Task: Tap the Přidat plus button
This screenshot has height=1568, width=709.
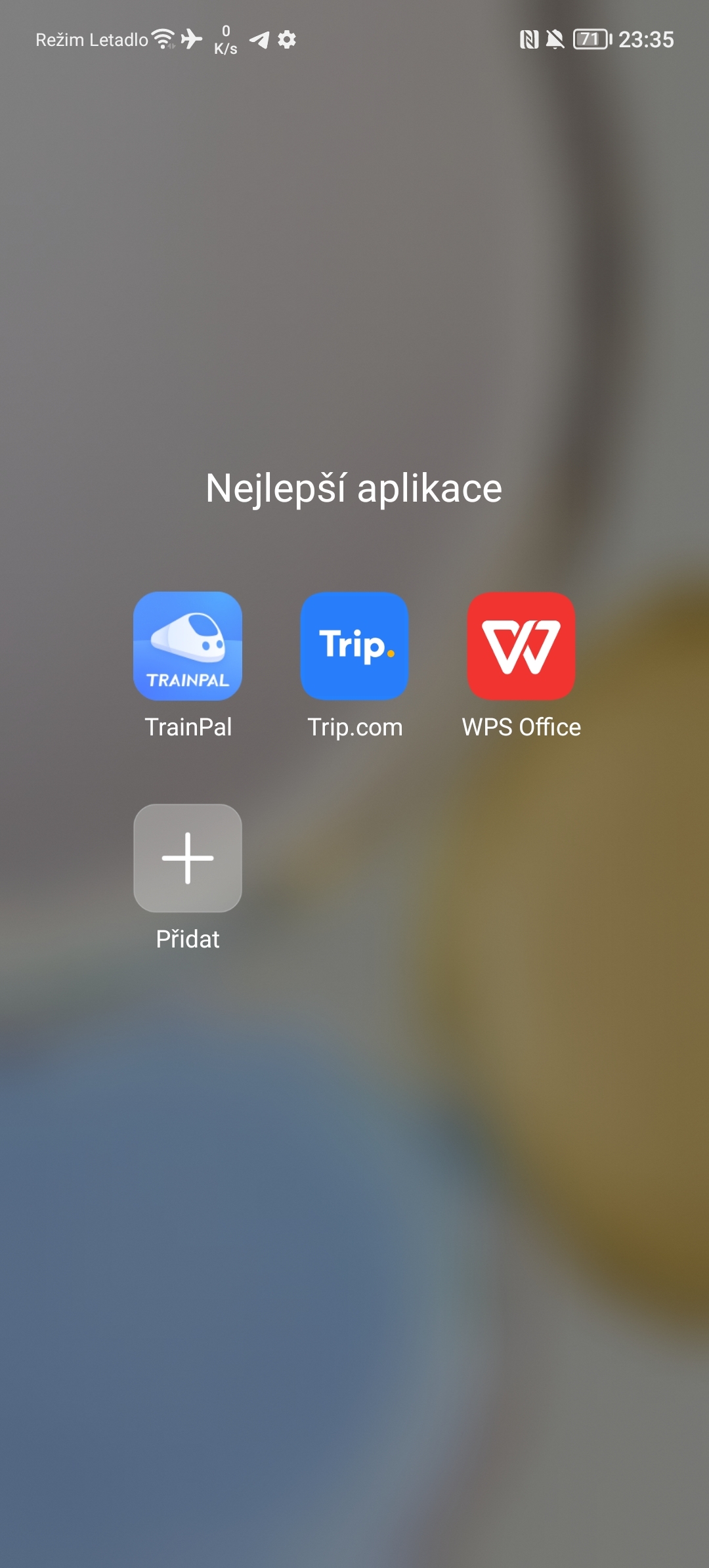Action: (x=188, y=858)
